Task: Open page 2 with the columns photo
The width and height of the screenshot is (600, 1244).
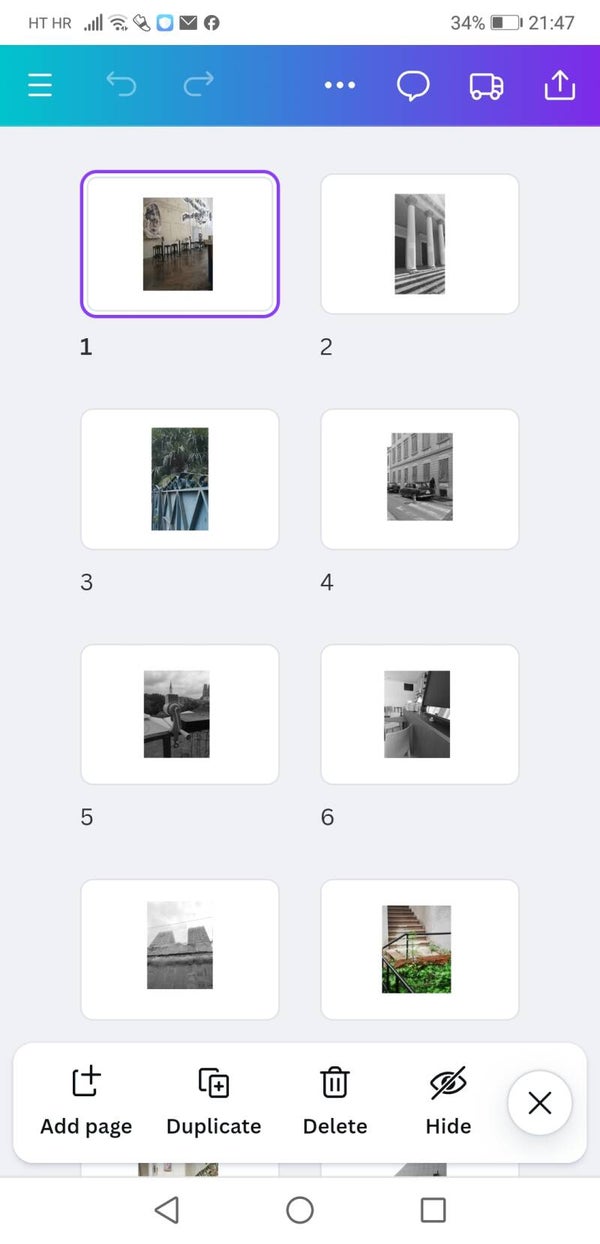Action: [x=419, y=244]
